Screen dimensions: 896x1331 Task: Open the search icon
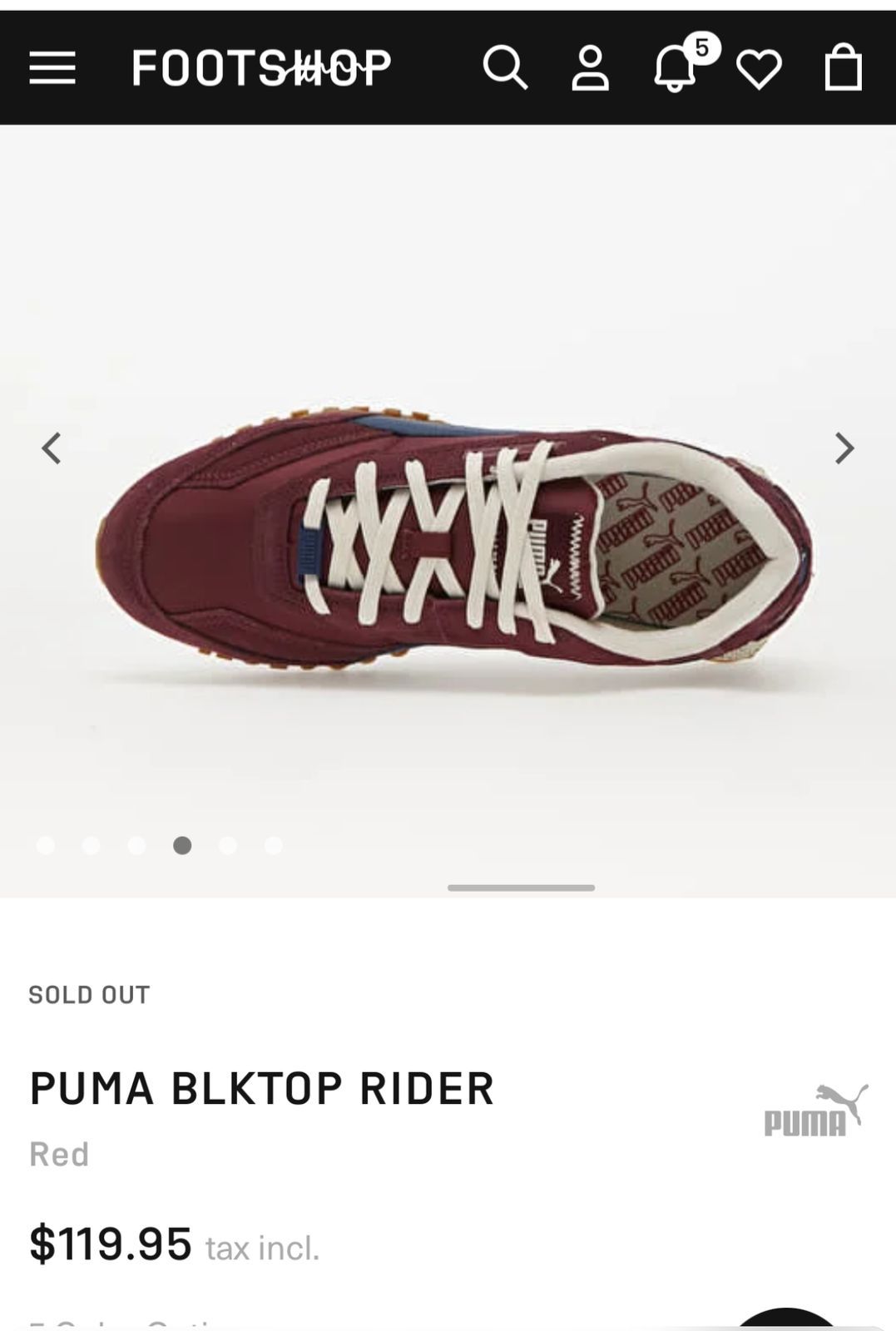point(505,67)
